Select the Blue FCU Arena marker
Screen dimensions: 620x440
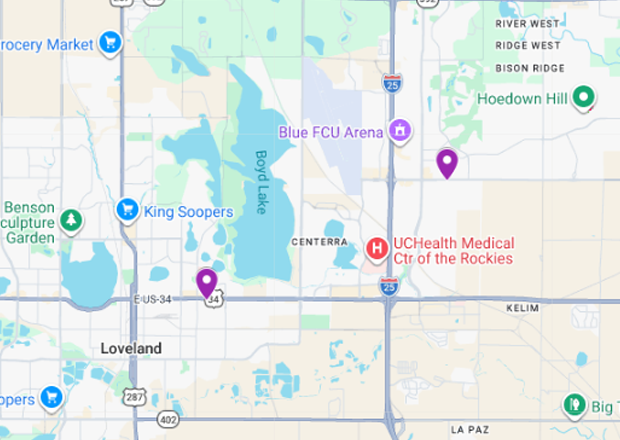click(x=400, y=130)
